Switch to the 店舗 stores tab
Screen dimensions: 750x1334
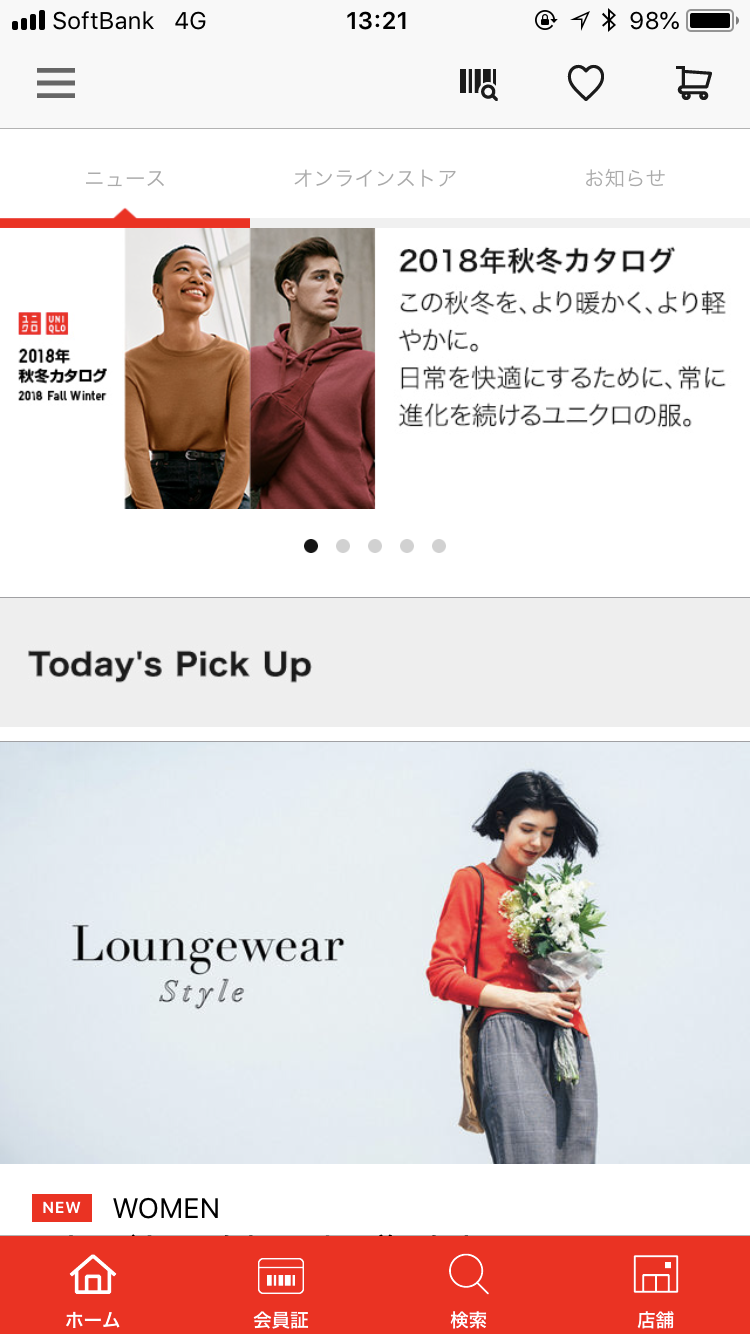pyautogui.click(x=656, y=1290)
